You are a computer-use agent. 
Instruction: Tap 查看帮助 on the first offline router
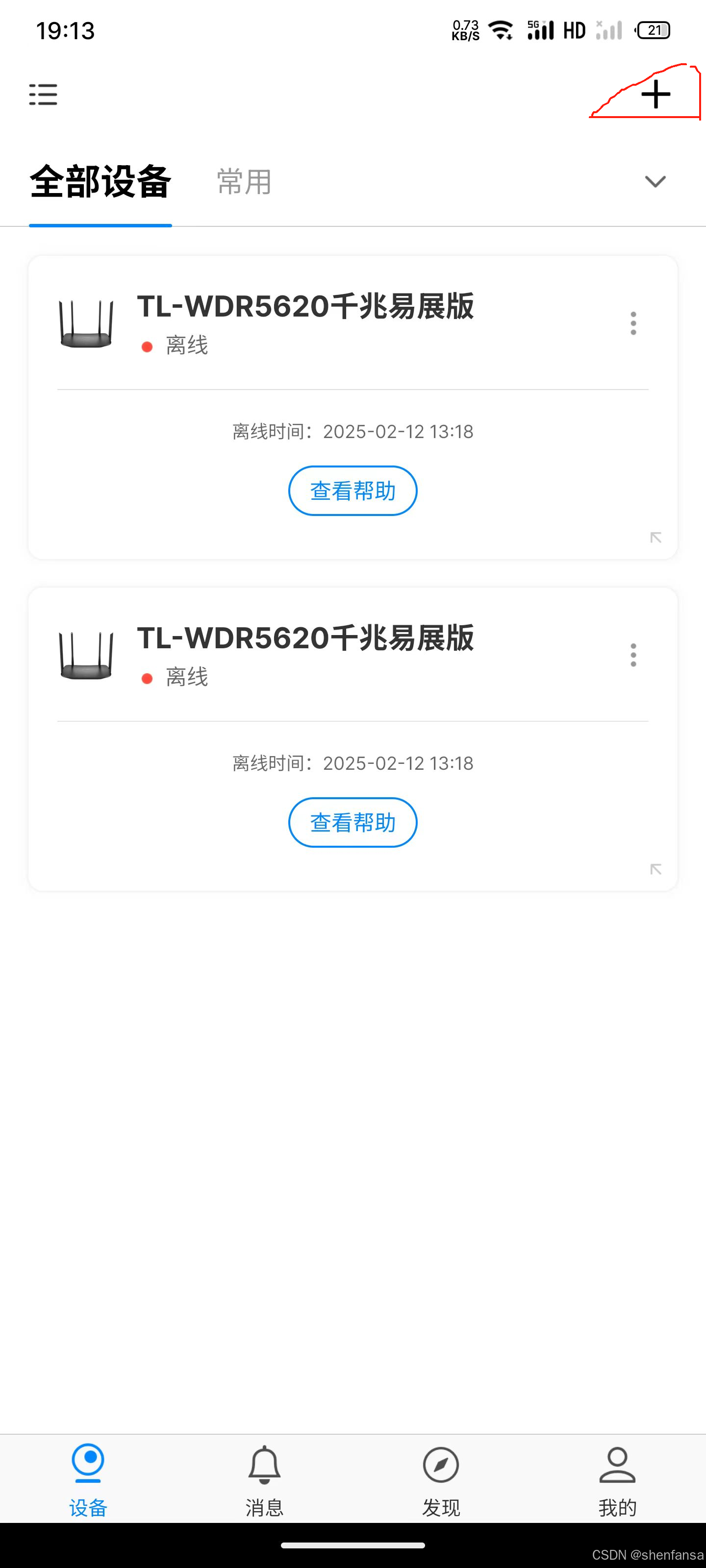pyautogui.click(x=352, y=490)
